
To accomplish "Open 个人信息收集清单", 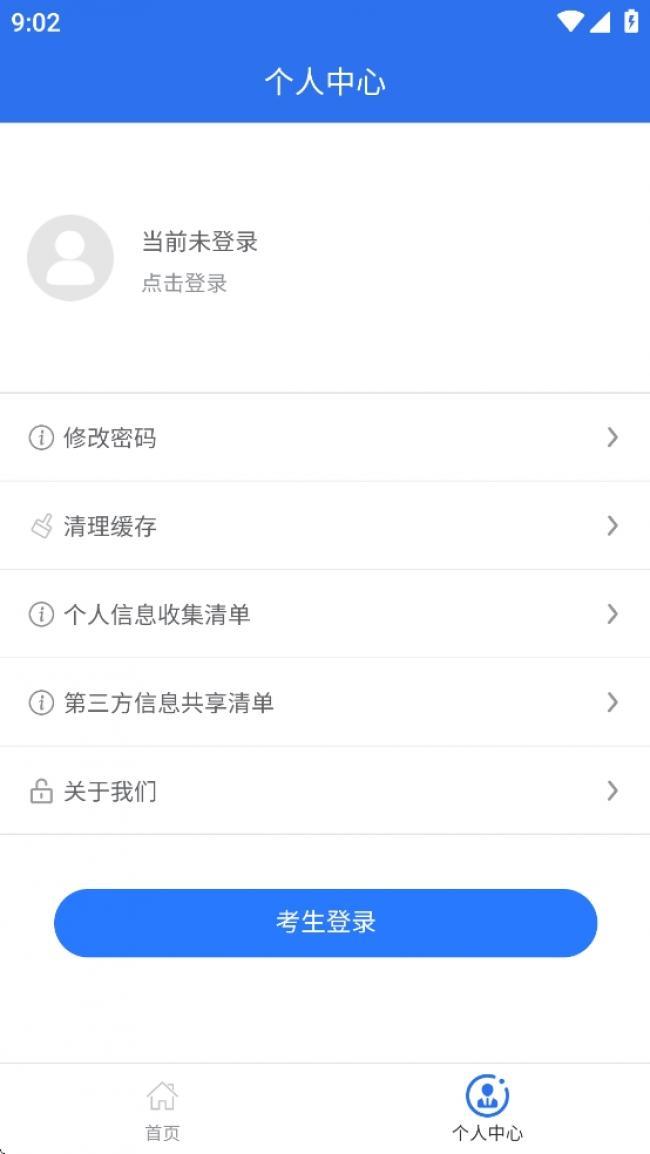I will [325, 614].
